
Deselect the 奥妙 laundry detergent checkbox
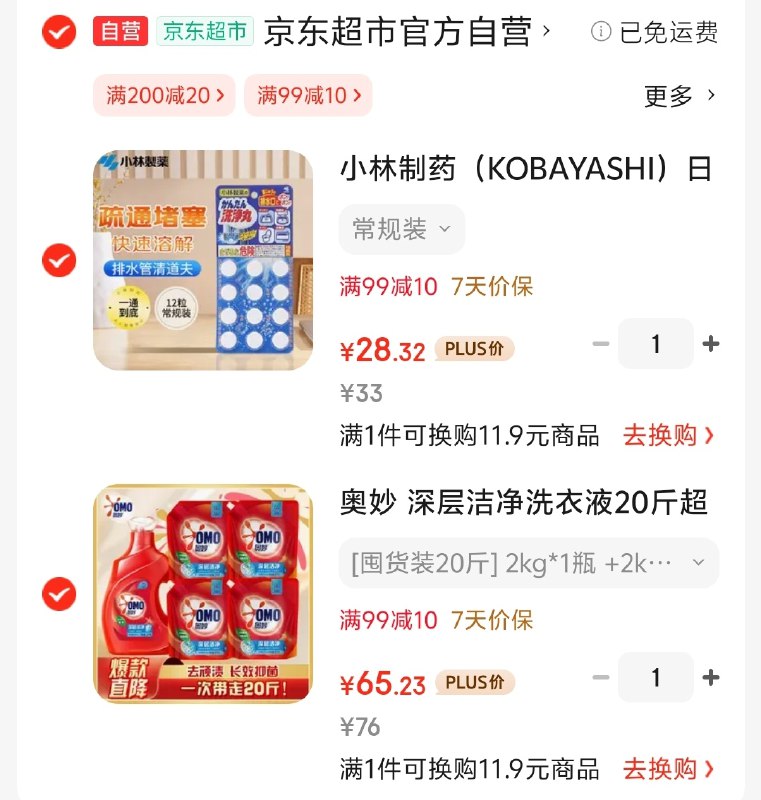[59, 594]
